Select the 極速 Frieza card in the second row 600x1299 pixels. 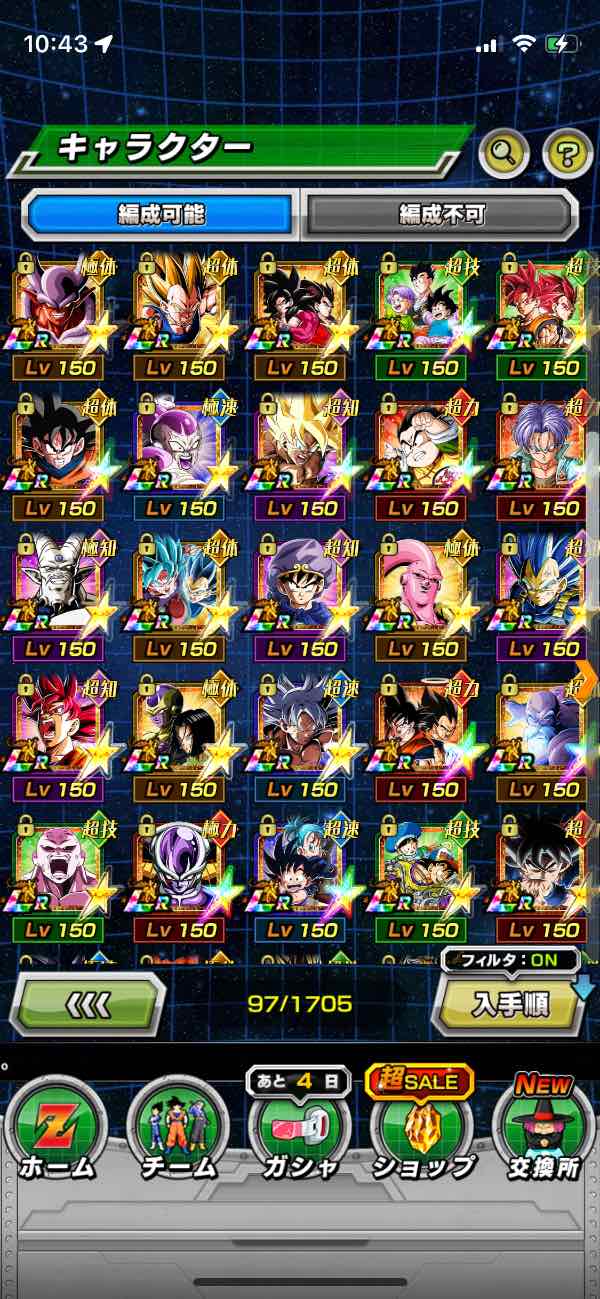pos(181,453)
